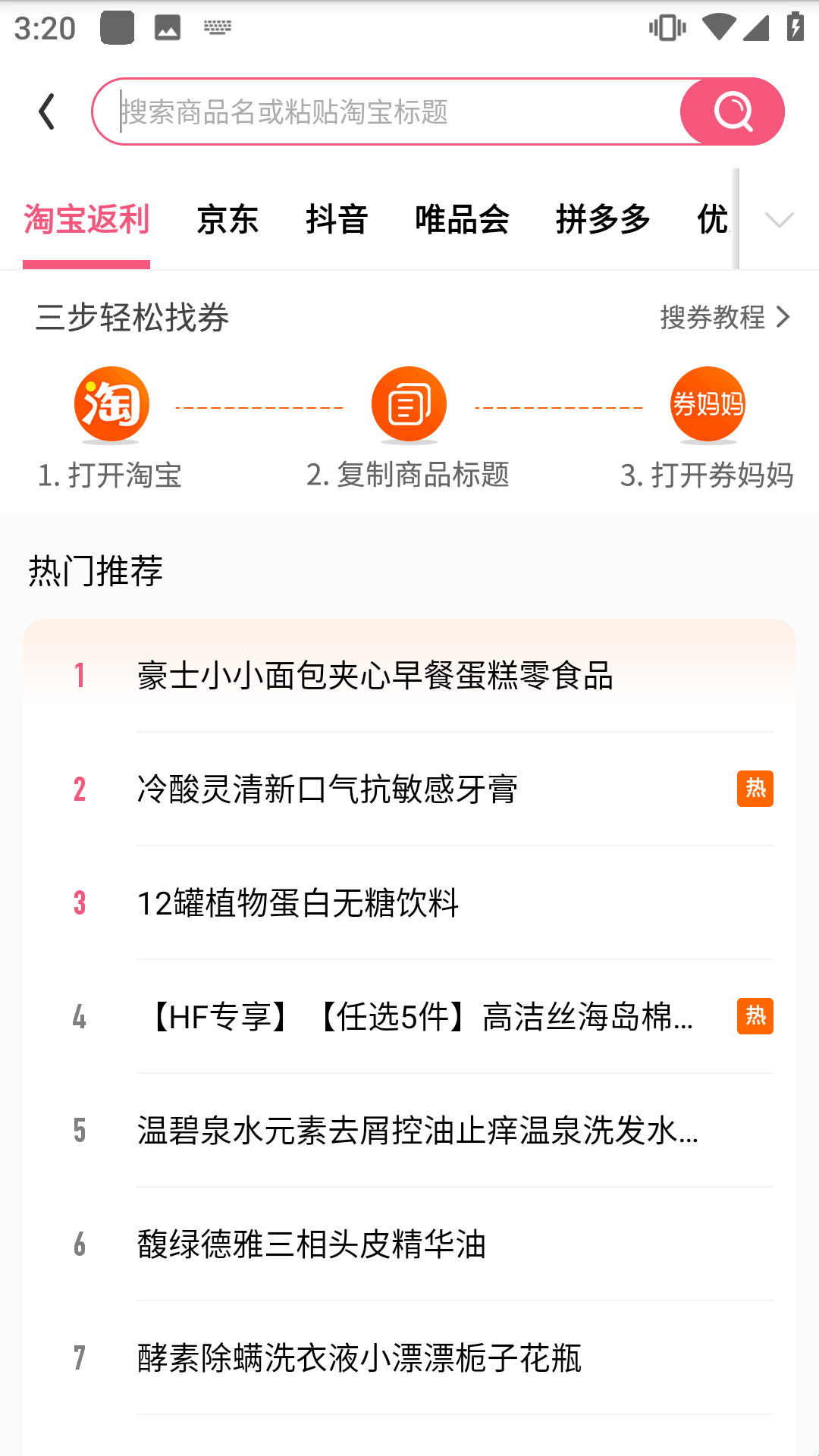The image size is (819, 1456).
Task: Open the 高洁丝海岛棉 HF专享 recommendation
Action: tap(409, 1016)
